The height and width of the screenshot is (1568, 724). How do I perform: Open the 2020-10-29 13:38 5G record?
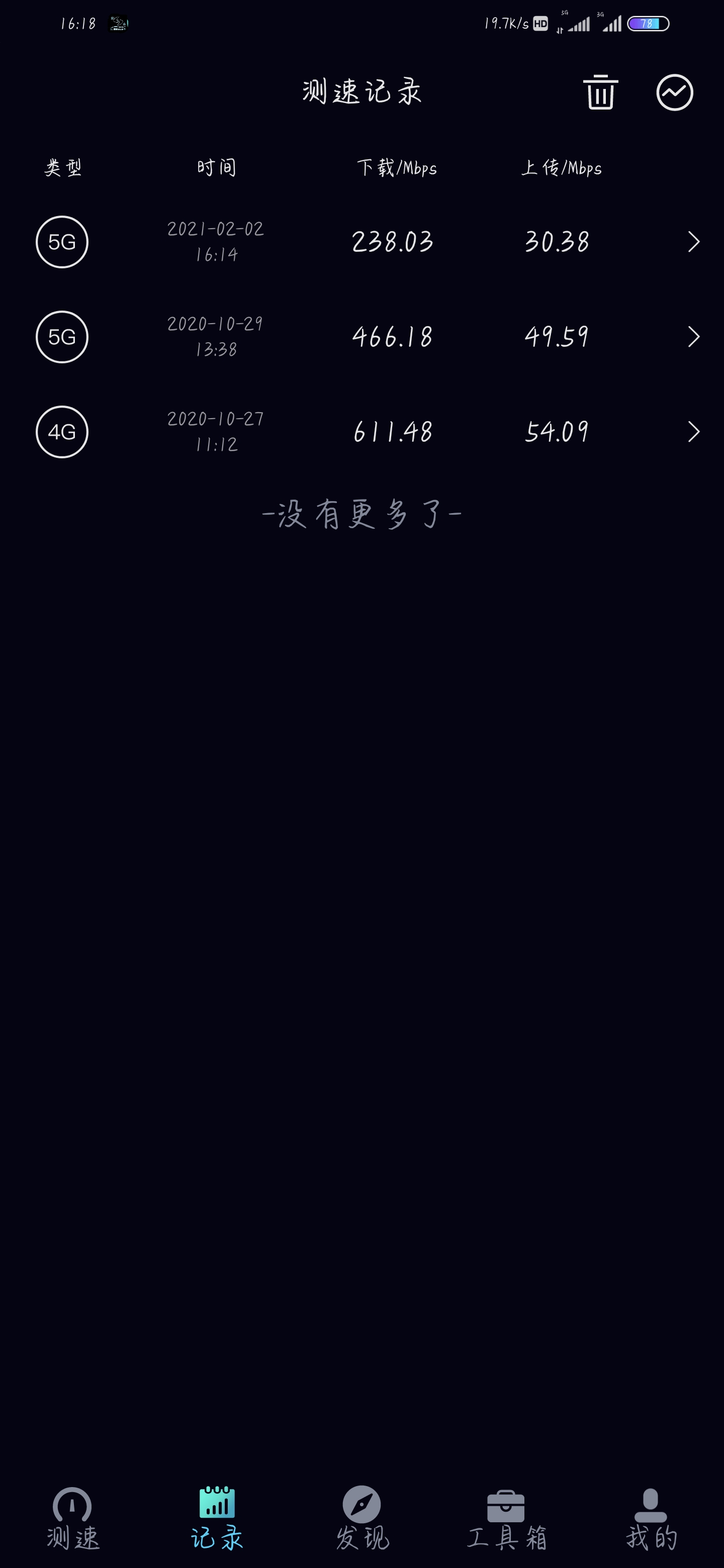coord(361,337)
